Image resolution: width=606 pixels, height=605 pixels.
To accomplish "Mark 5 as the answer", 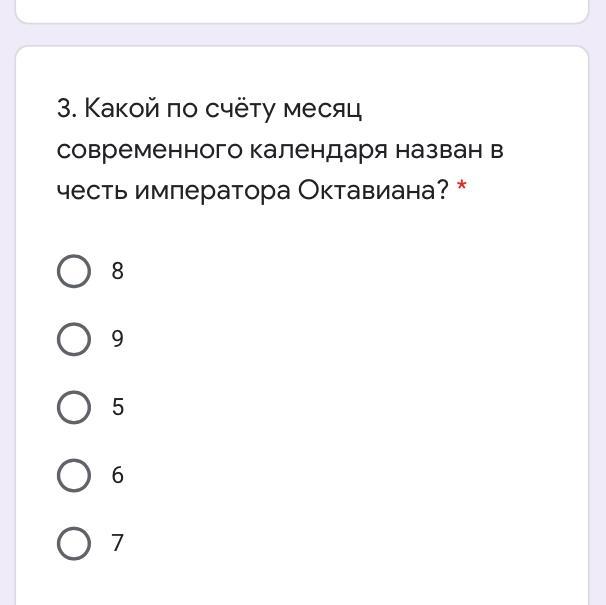I will click(74, 407).
